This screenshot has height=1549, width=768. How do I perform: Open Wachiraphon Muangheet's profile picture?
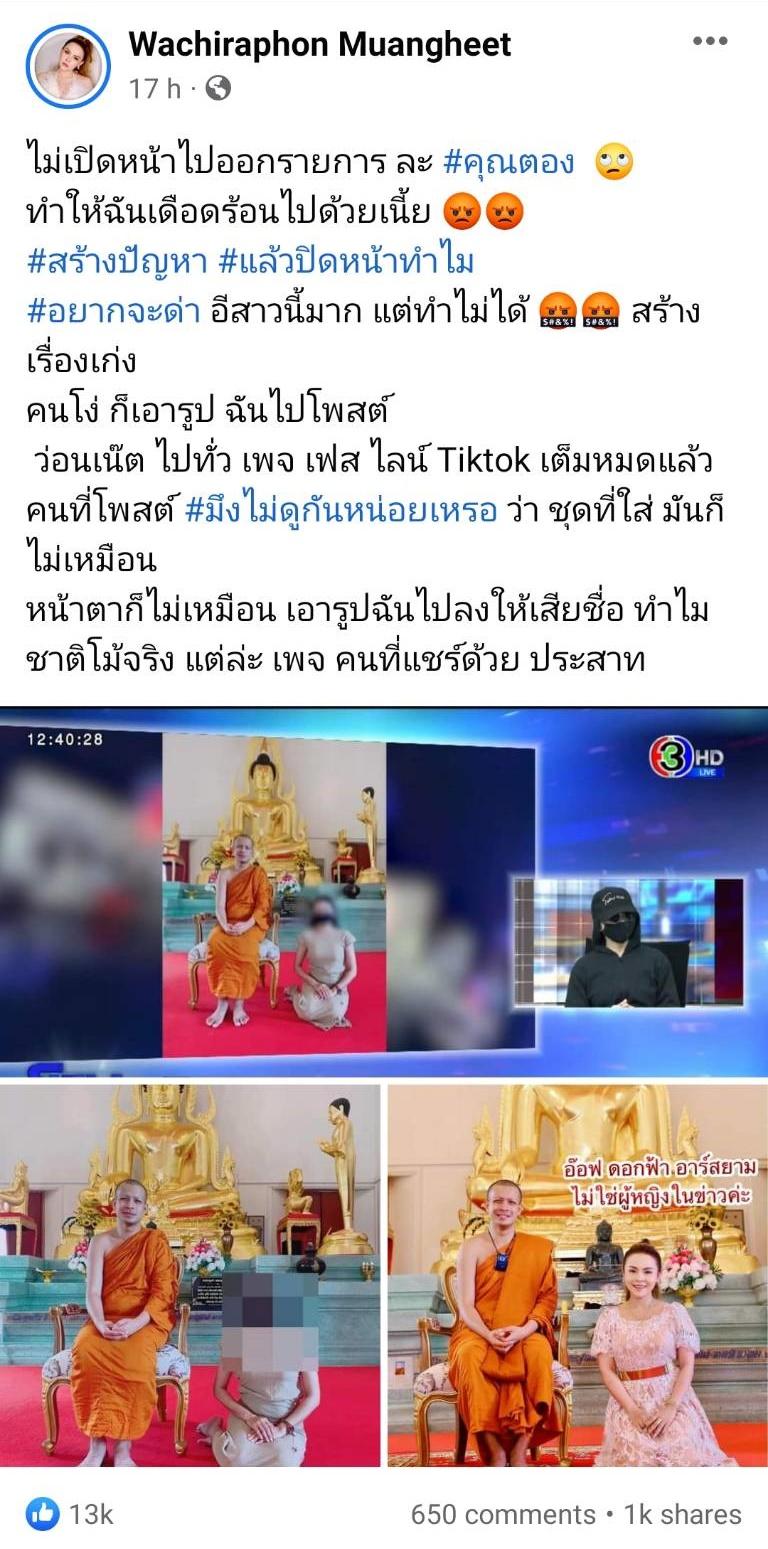pos(68,65)
